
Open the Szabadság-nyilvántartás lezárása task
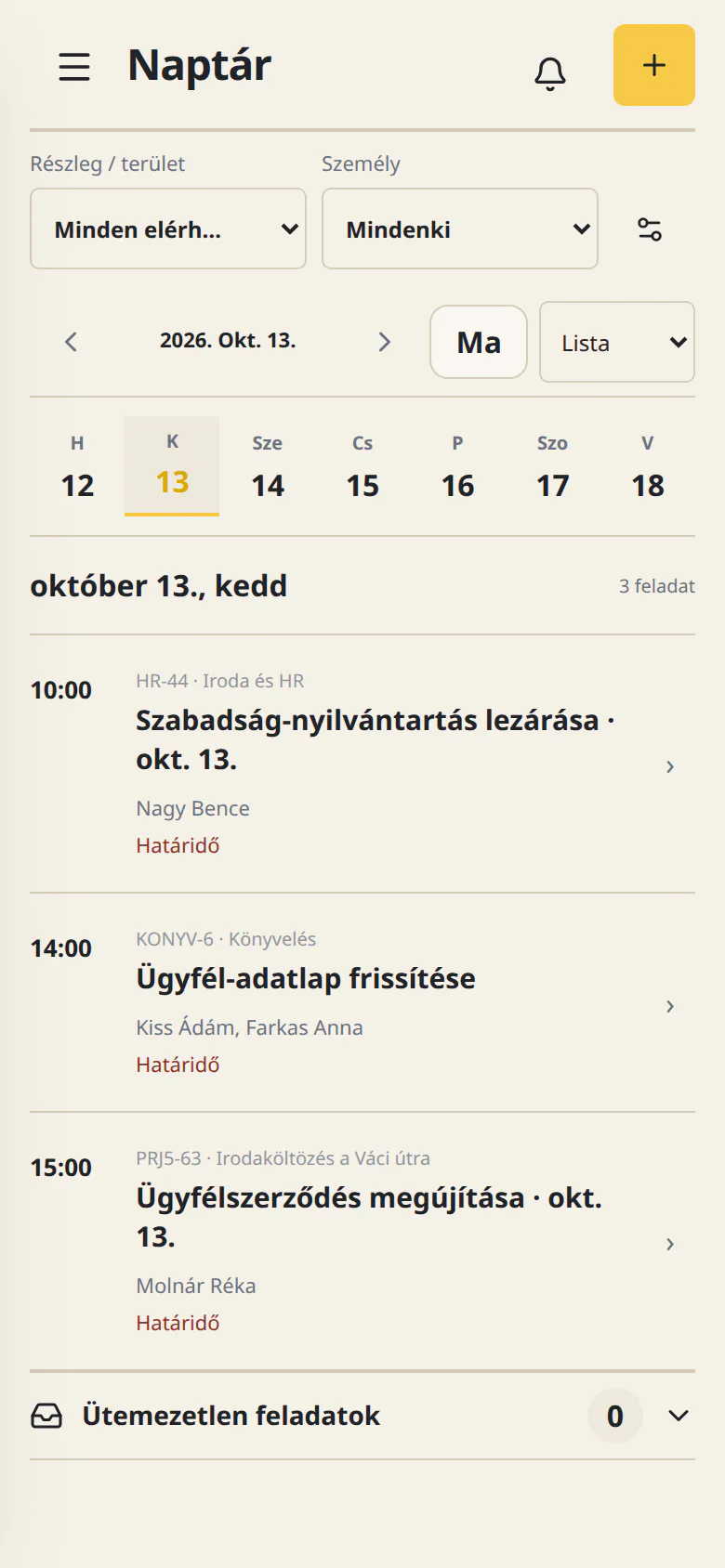362,764
